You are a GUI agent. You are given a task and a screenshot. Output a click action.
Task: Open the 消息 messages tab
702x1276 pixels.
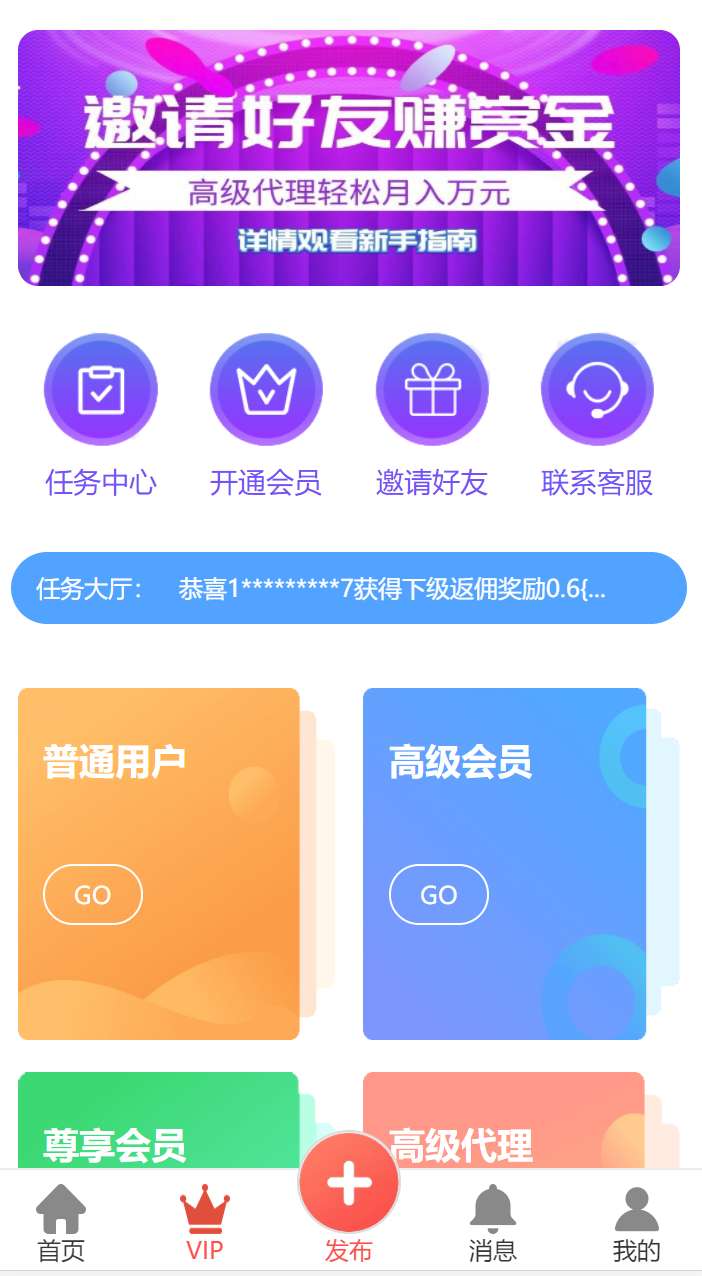tap(493, 1224)
